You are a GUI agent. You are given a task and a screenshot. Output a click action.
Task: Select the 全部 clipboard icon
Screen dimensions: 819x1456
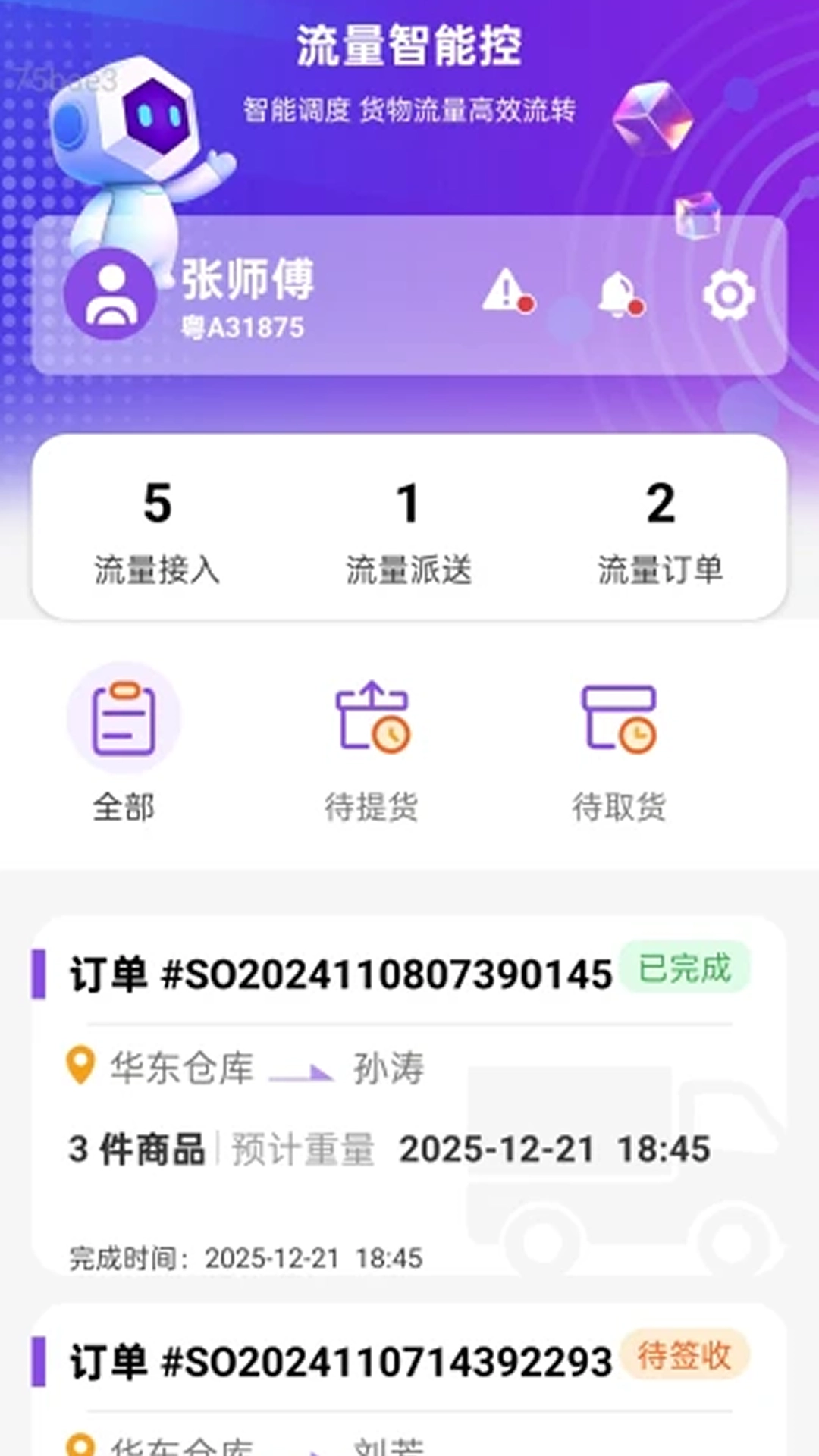pos(125,719)
